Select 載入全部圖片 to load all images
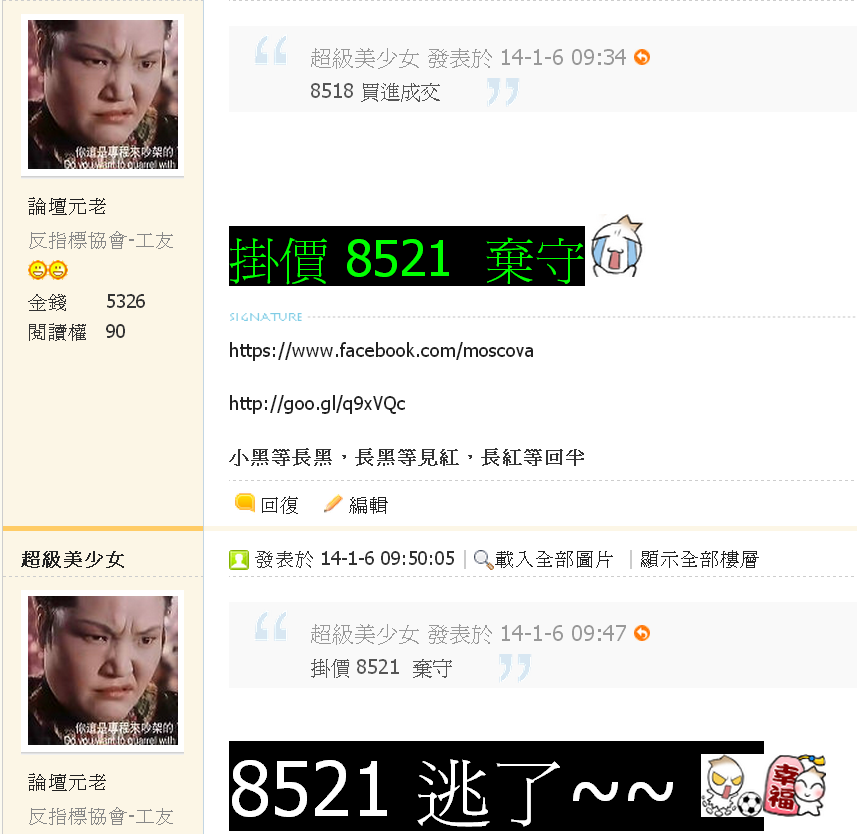Image resolution: width=857 pixels, height=834 pixels. coord(554,560)
